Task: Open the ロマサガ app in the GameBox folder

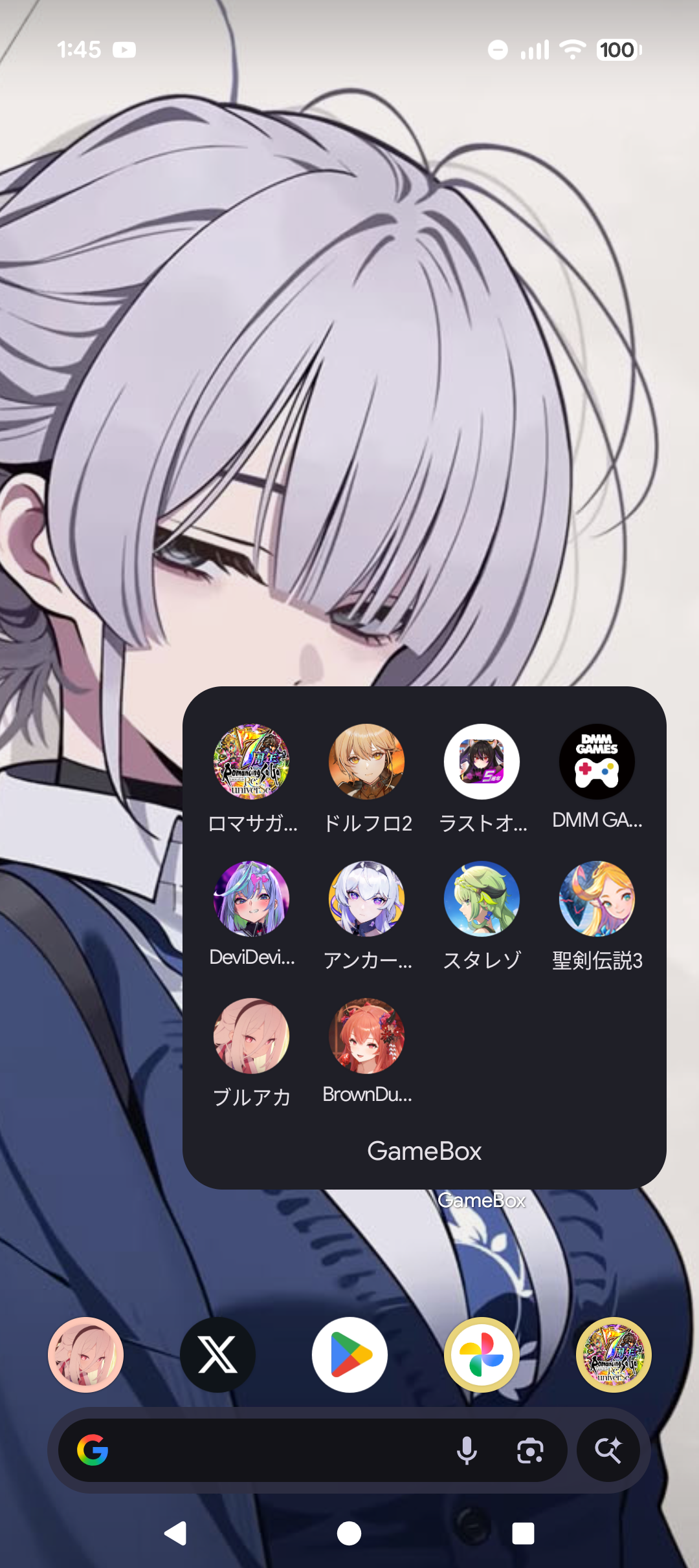Action: click(251, 761)
